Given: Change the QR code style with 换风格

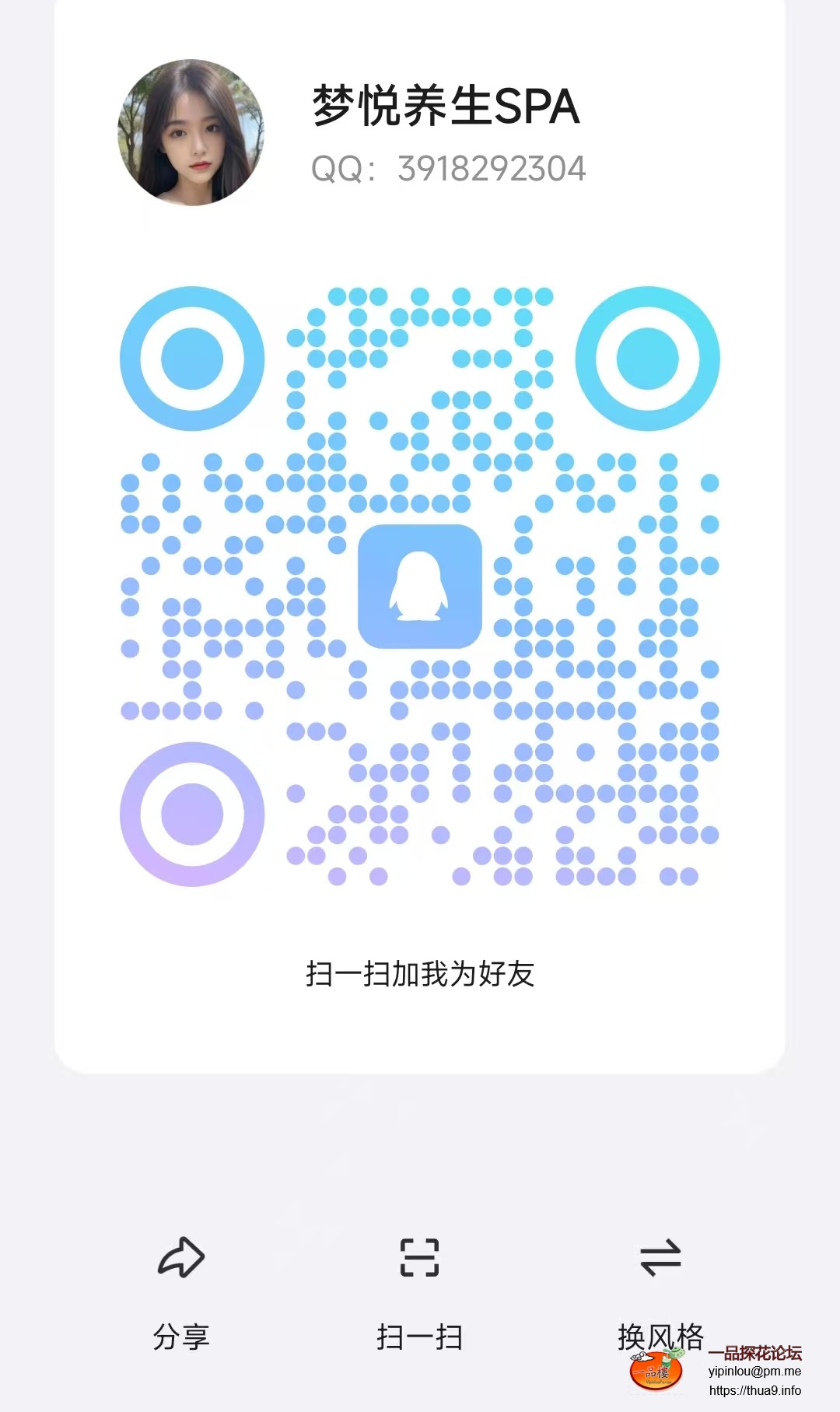Looking at the screenshot, I should click(x=660, y=1290).
